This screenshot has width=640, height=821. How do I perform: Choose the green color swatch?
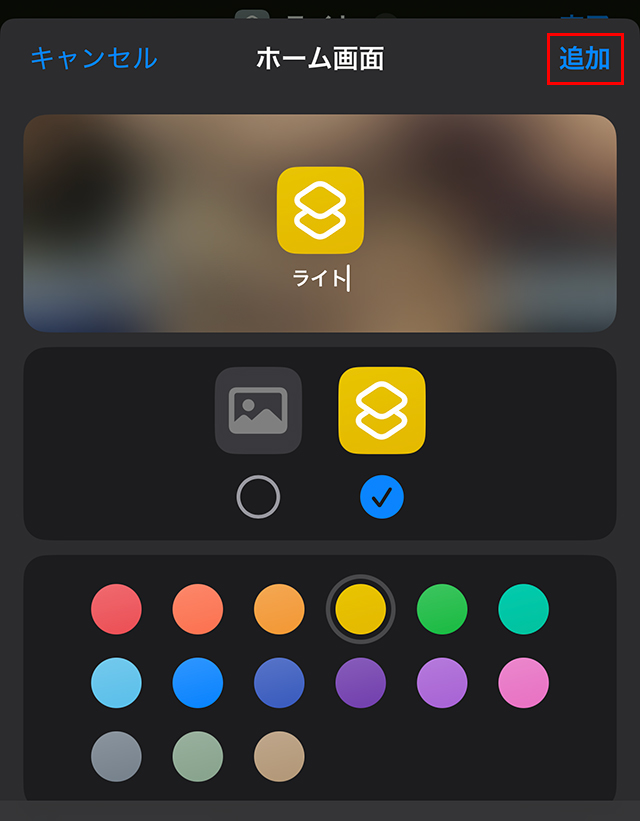[442, 609]
